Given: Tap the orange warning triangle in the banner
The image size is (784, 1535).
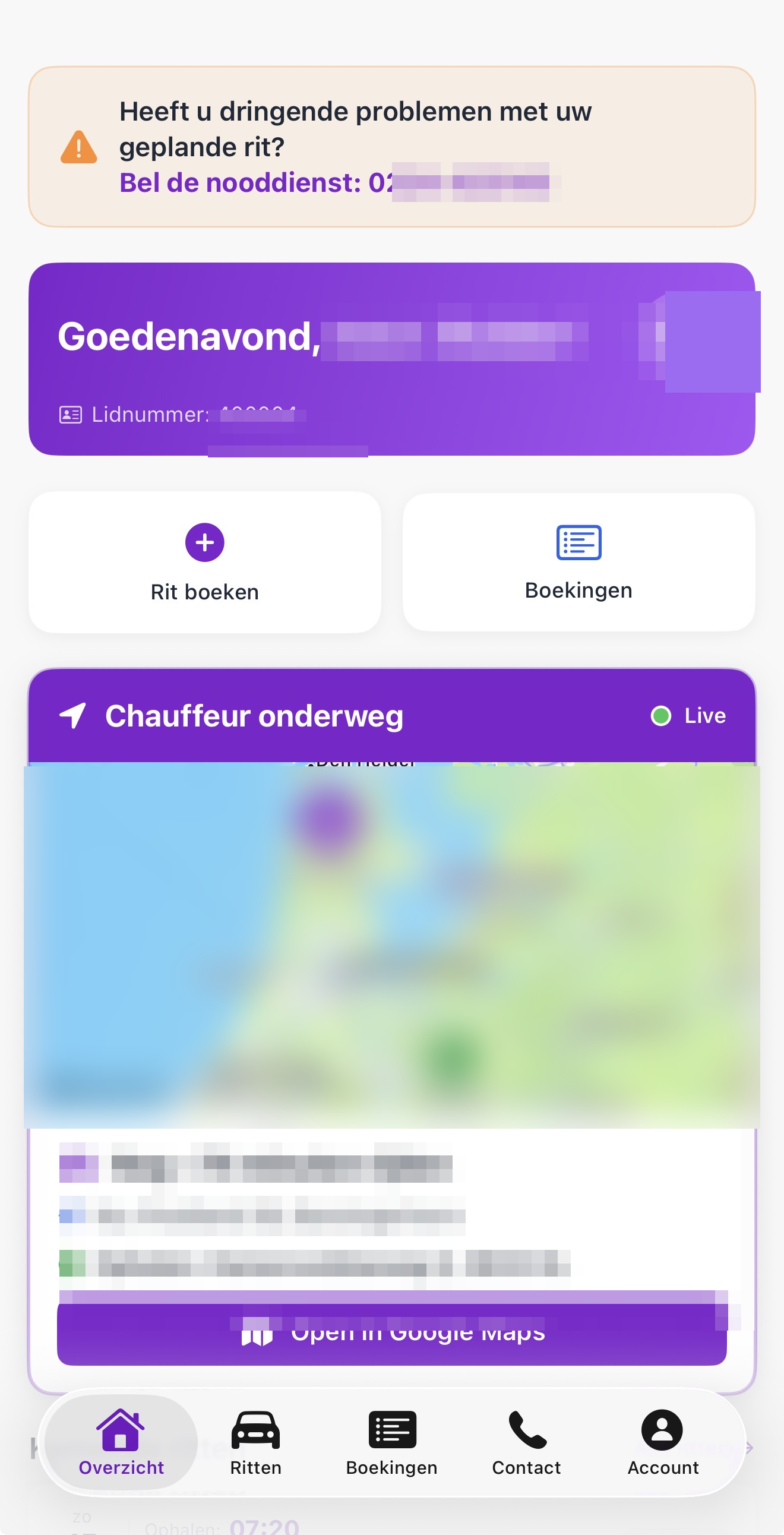Looking at the screenshot, I should [x=78, y=146].
